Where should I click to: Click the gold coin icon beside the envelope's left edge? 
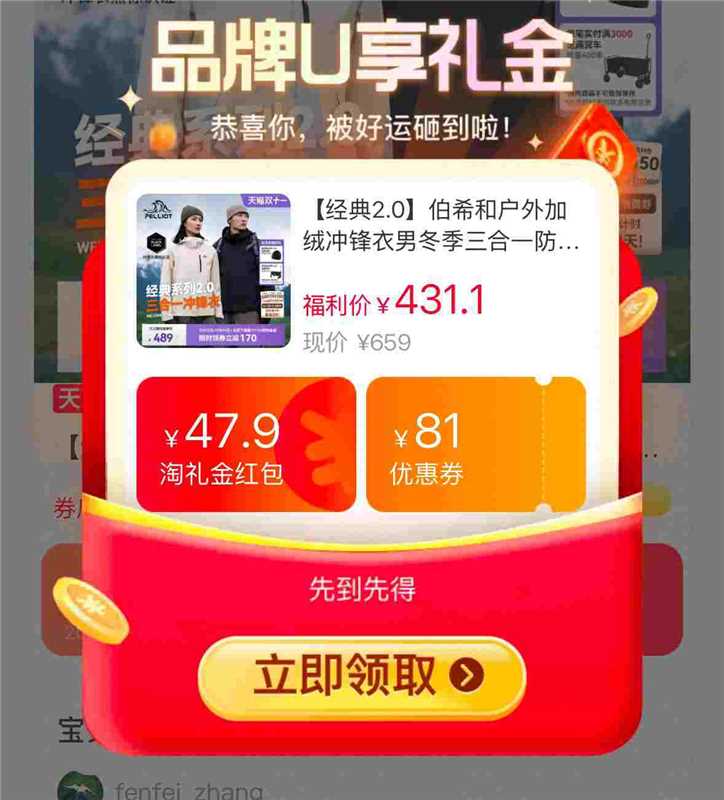92,608
